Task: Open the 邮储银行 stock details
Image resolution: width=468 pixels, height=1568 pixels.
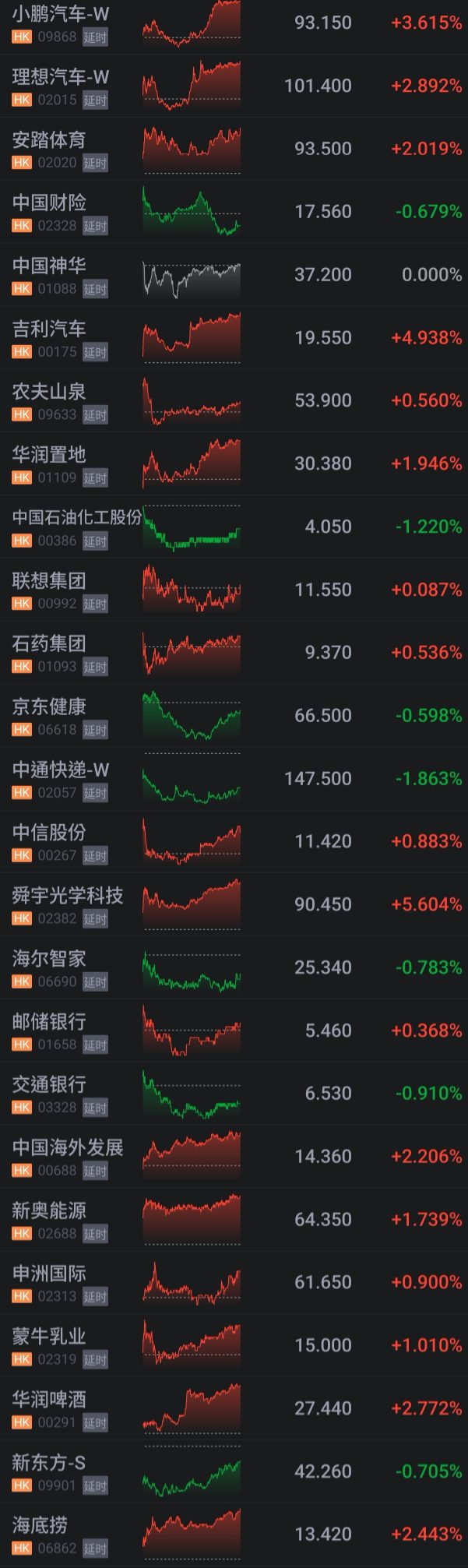Action: (234, 1031)
